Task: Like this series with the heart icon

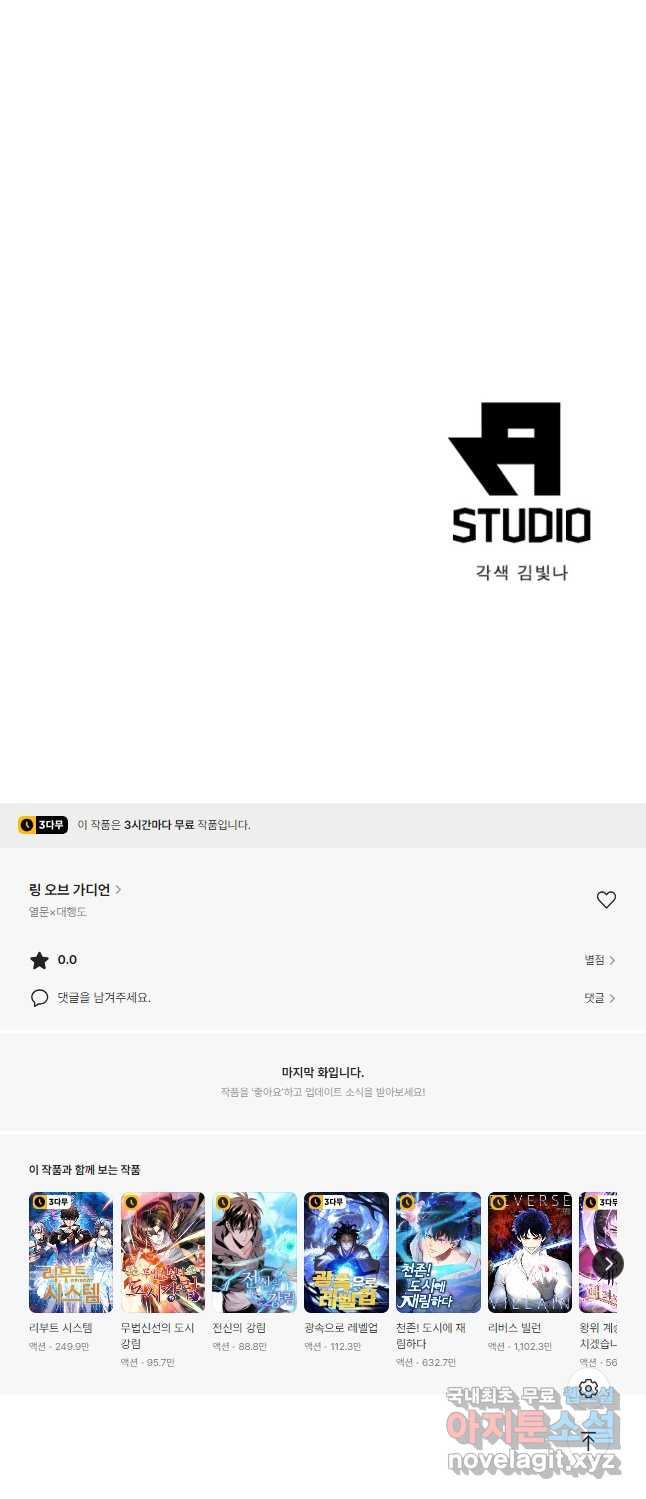Action: (x=606, y=900)
